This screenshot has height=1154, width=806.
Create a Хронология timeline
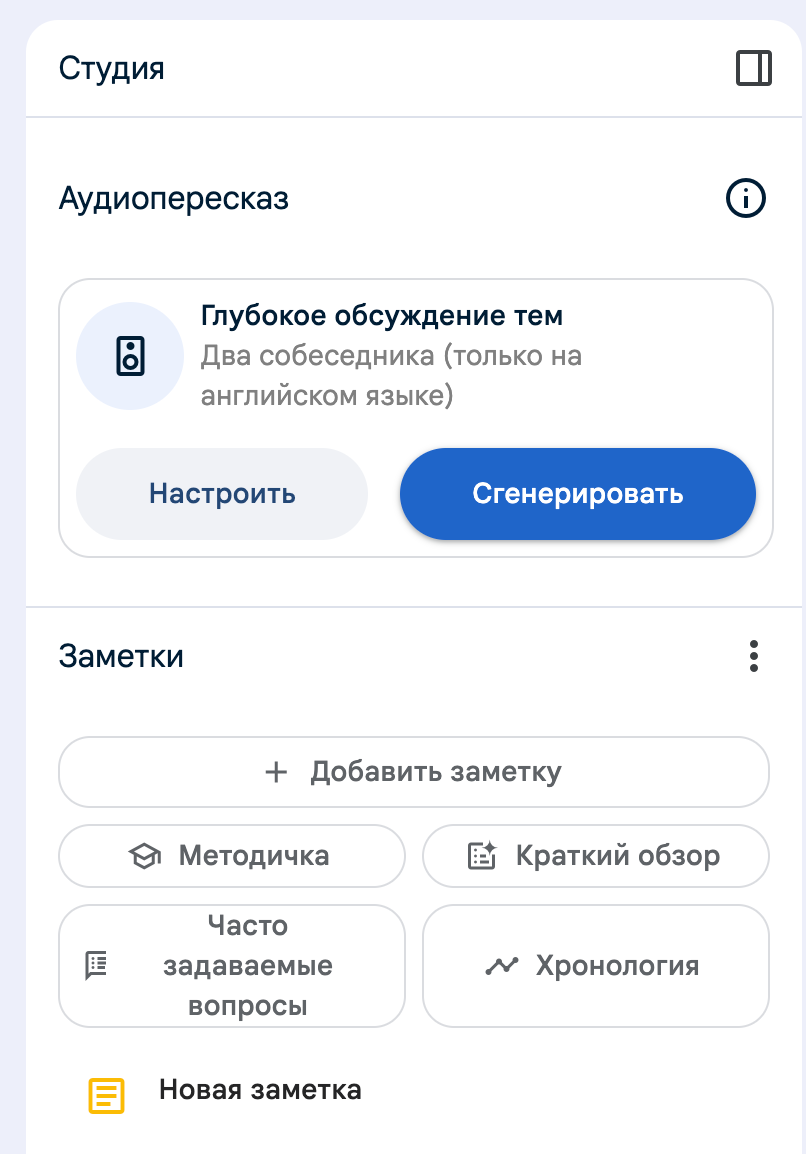596,966
